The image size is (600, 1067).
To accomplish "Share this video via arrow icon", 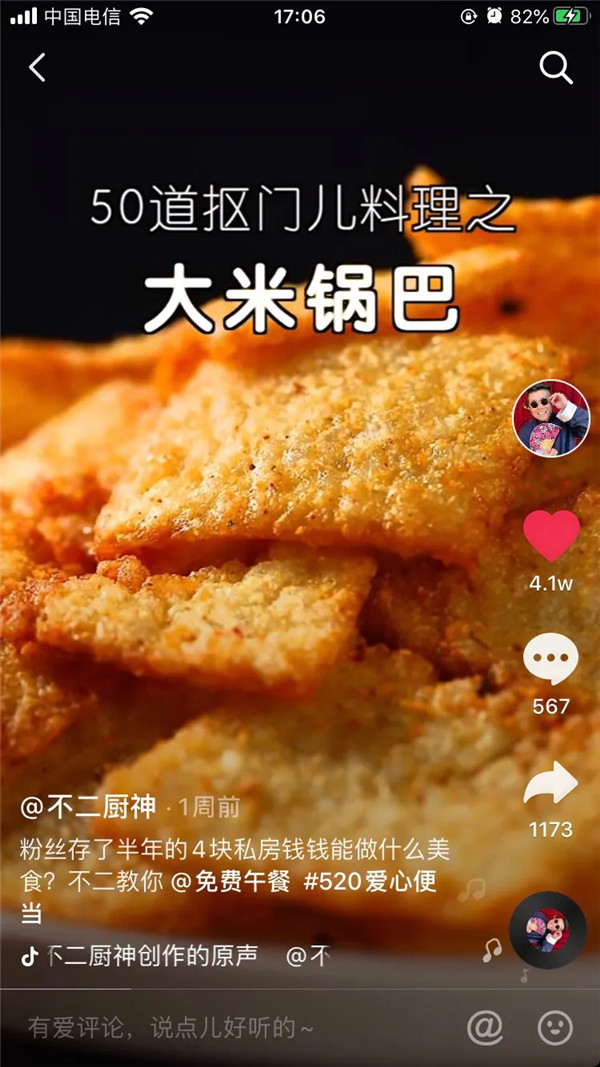I will point(551,784).
